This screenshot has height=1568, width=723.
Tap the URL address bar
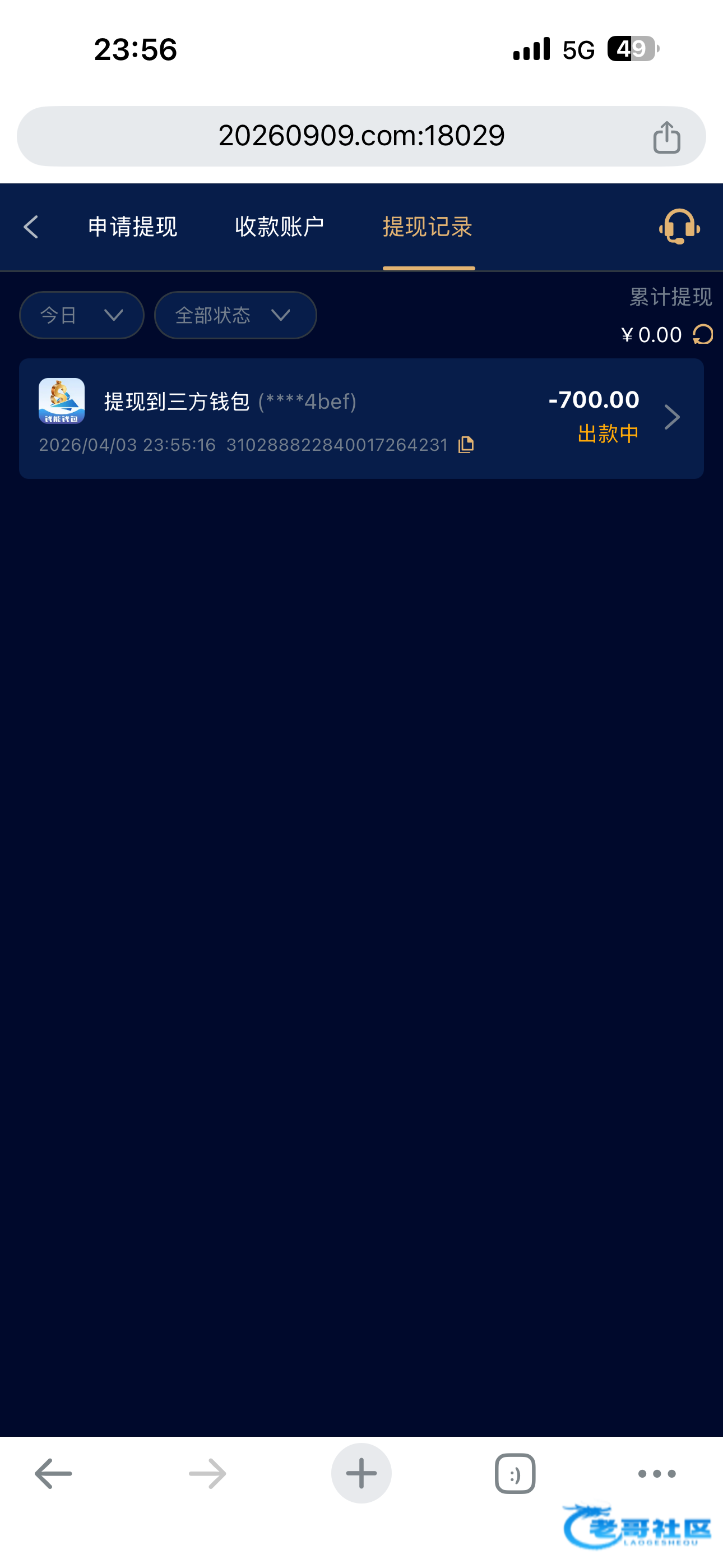pos(361,136)
